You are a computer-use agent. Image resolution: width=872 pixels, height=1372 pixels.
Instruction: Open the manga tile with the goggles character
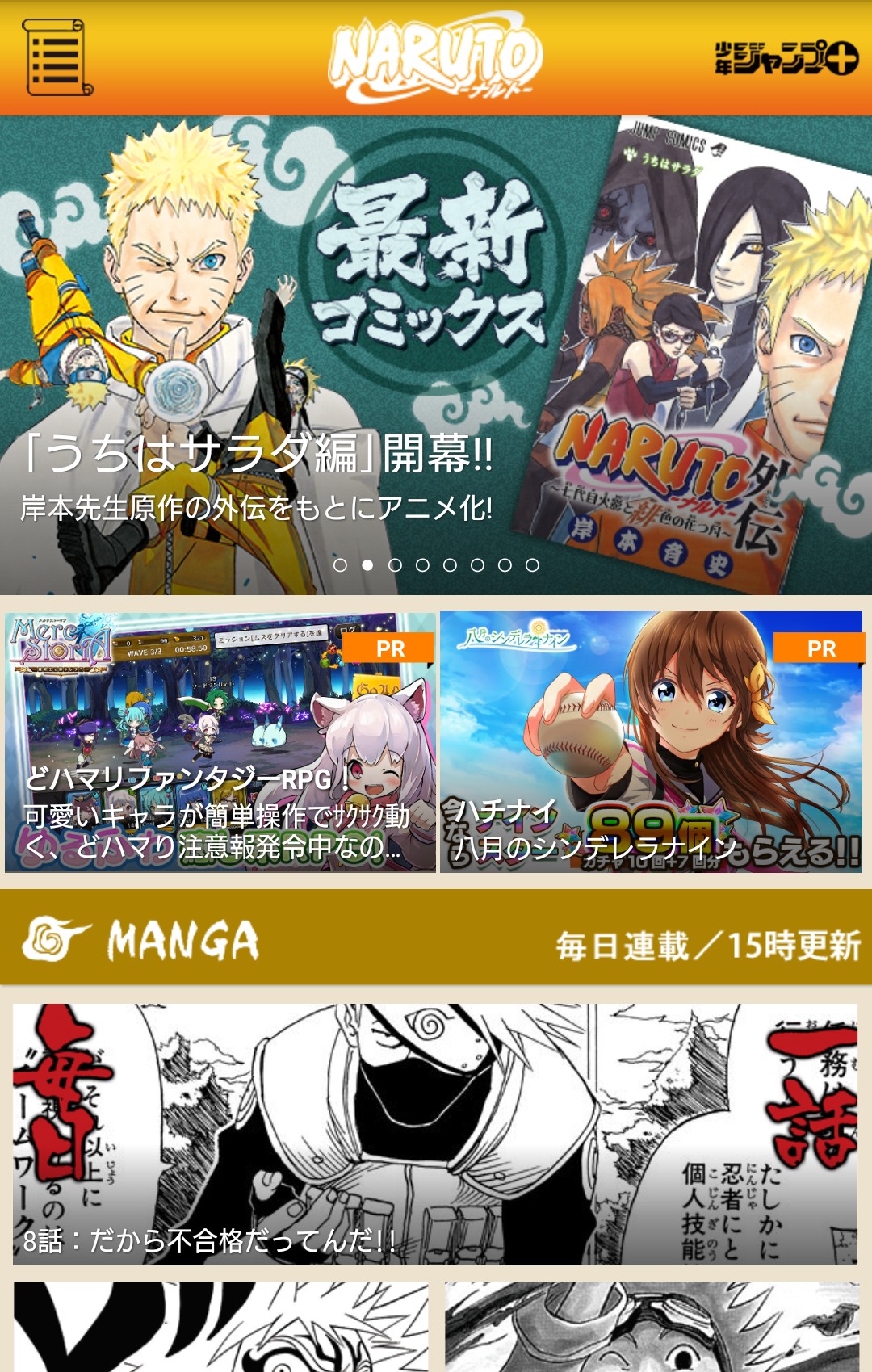click(650, 1326)
